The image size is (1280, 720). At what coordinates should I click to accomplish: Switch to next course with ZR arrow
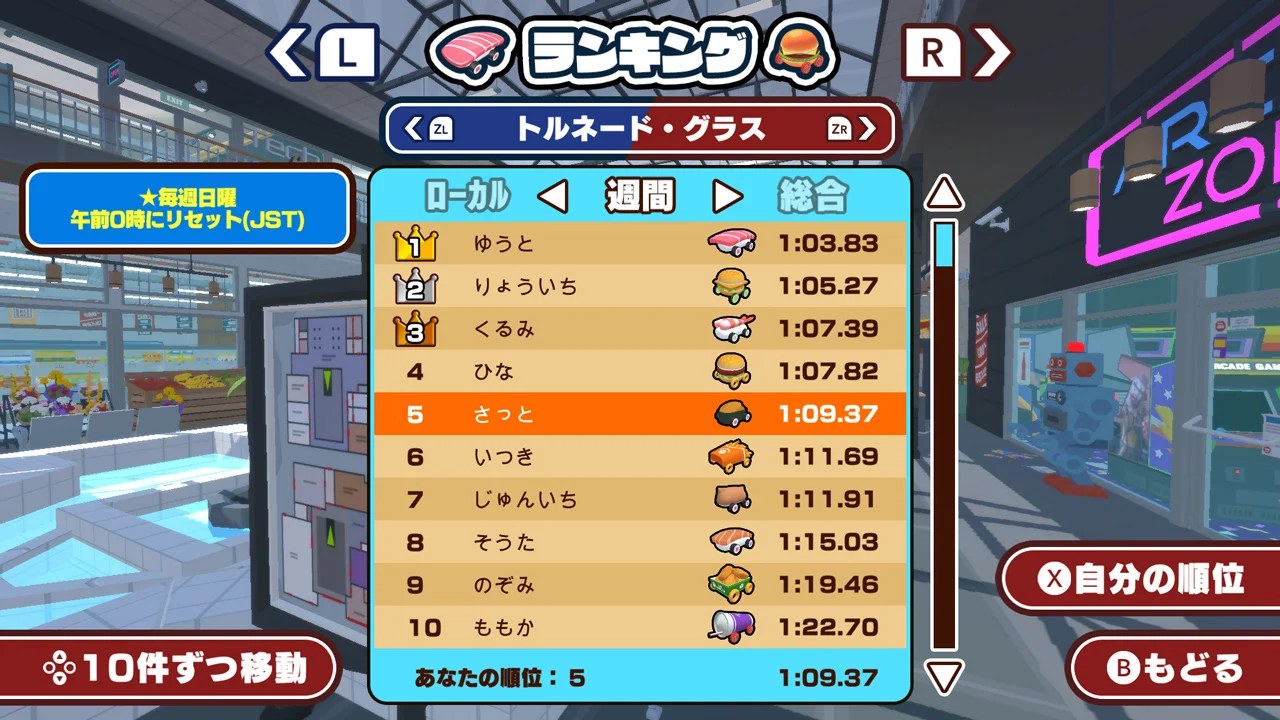coord(852,129)
